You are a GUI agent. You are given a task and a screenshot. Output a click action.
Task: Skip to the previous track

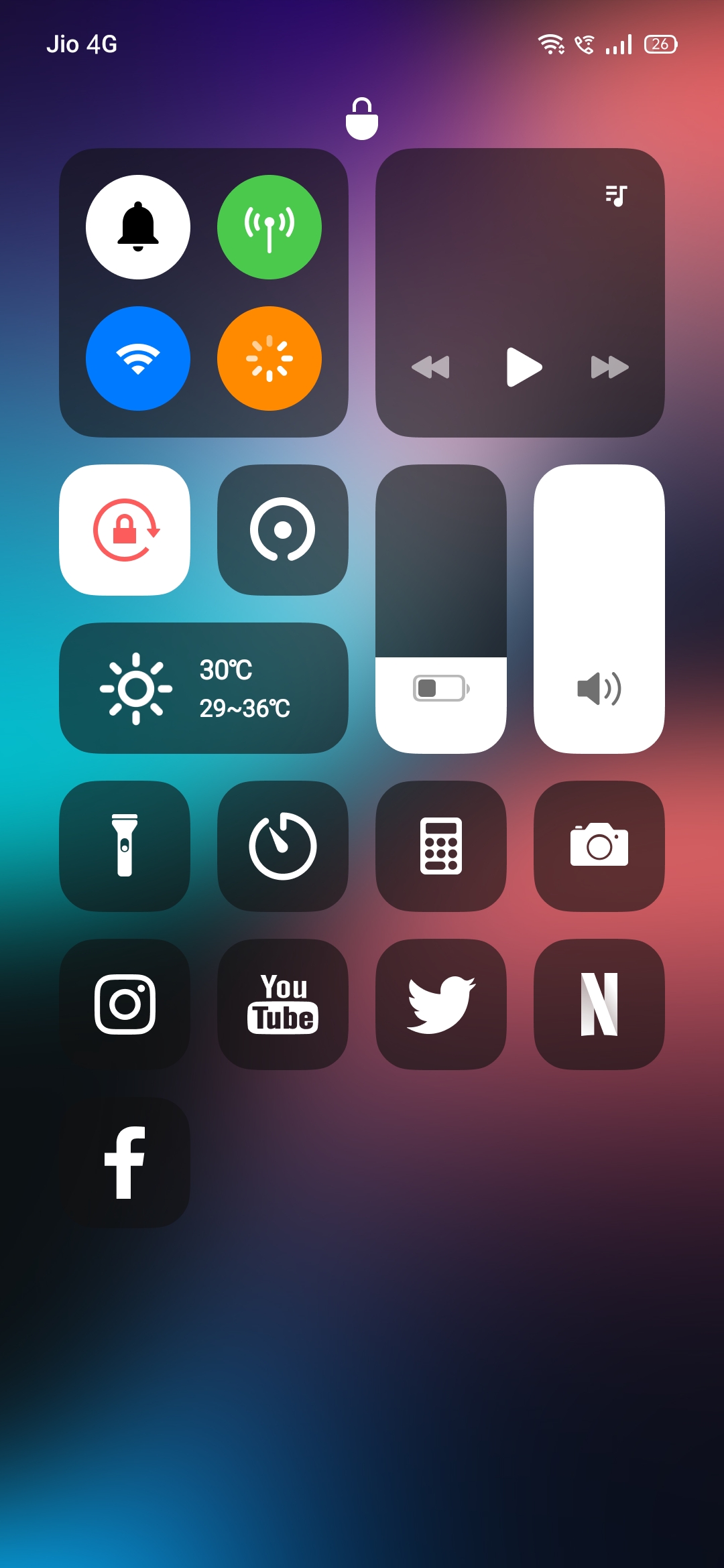430,367
